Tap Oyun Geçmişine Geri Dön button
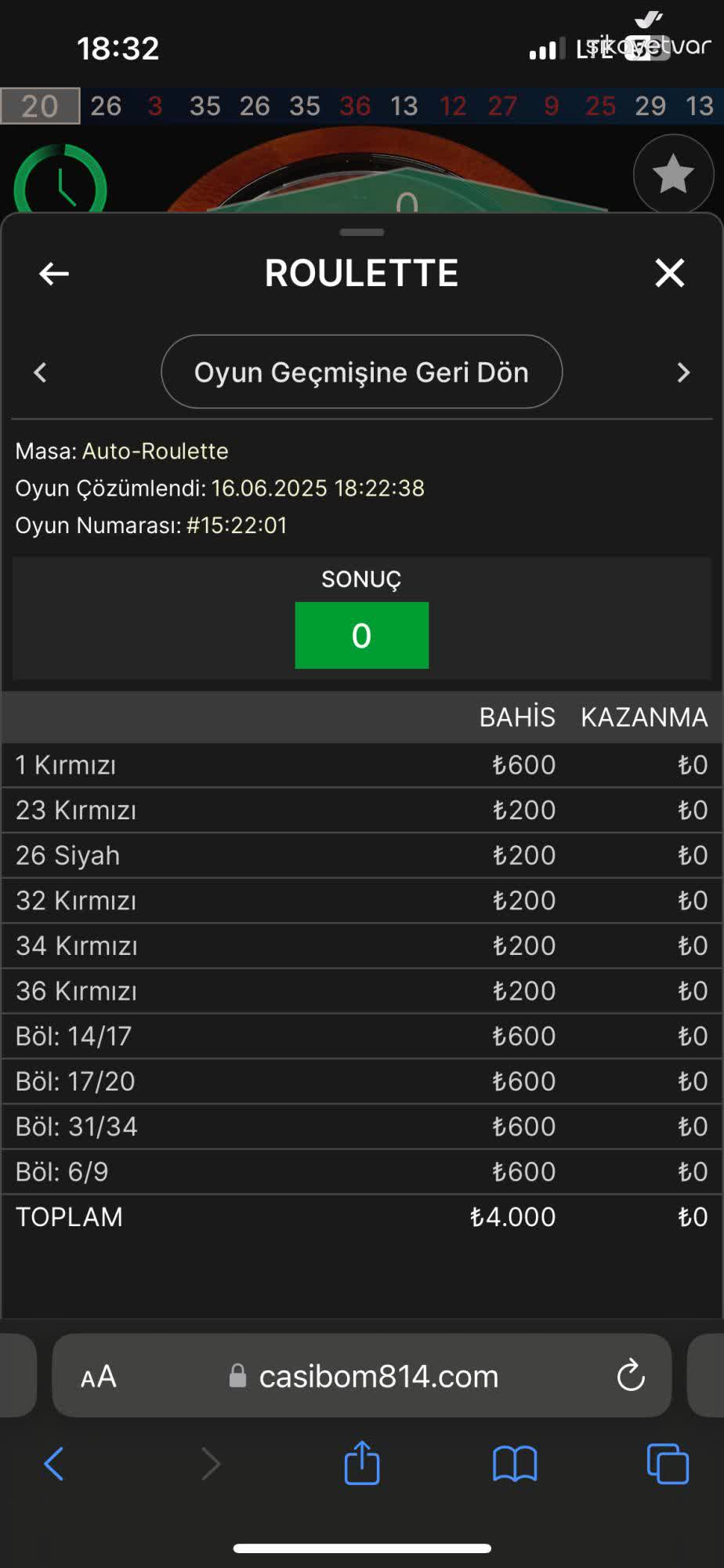 tap(361, 372)
